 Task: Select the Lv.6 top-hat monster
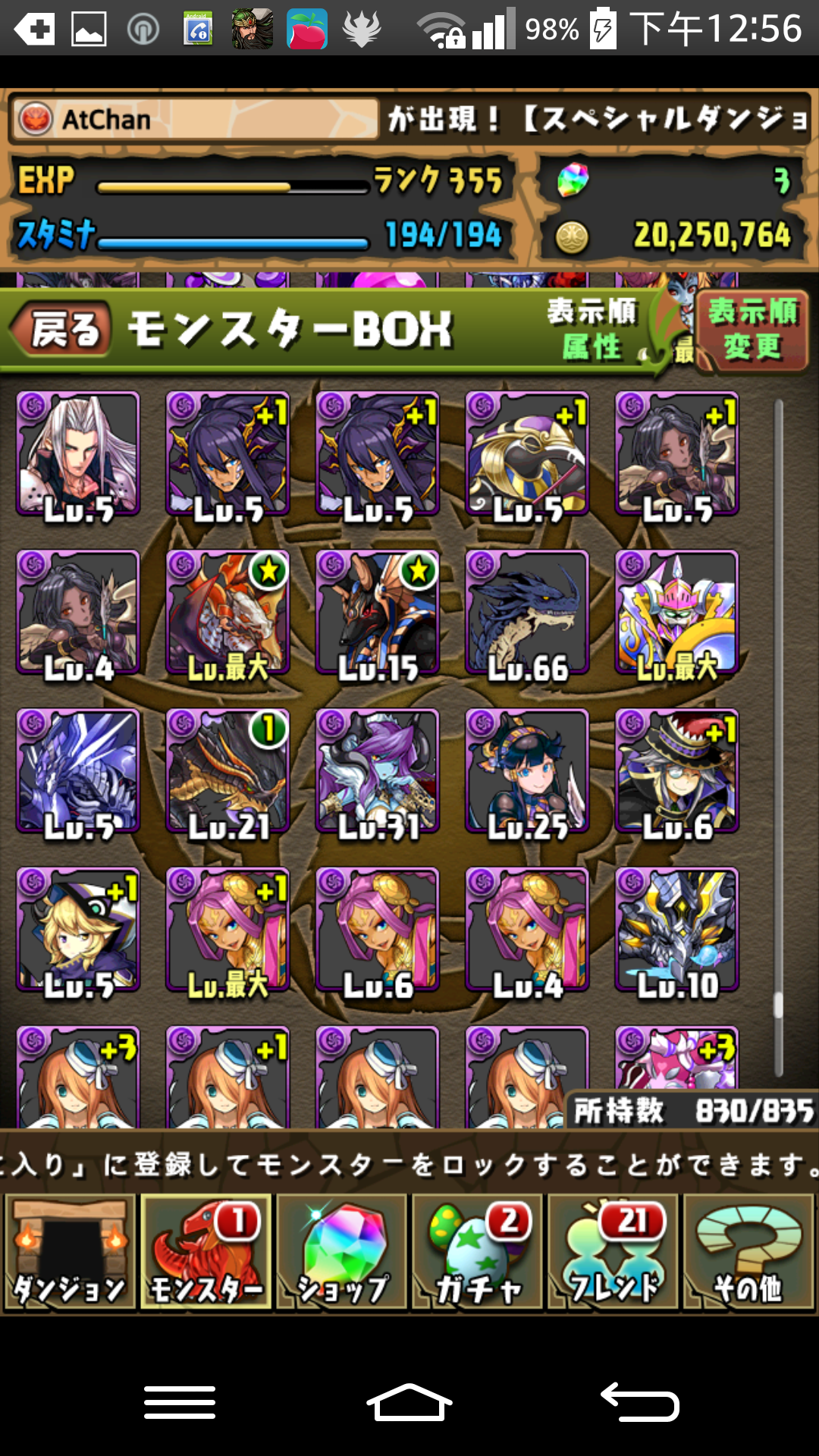(676, 772)
